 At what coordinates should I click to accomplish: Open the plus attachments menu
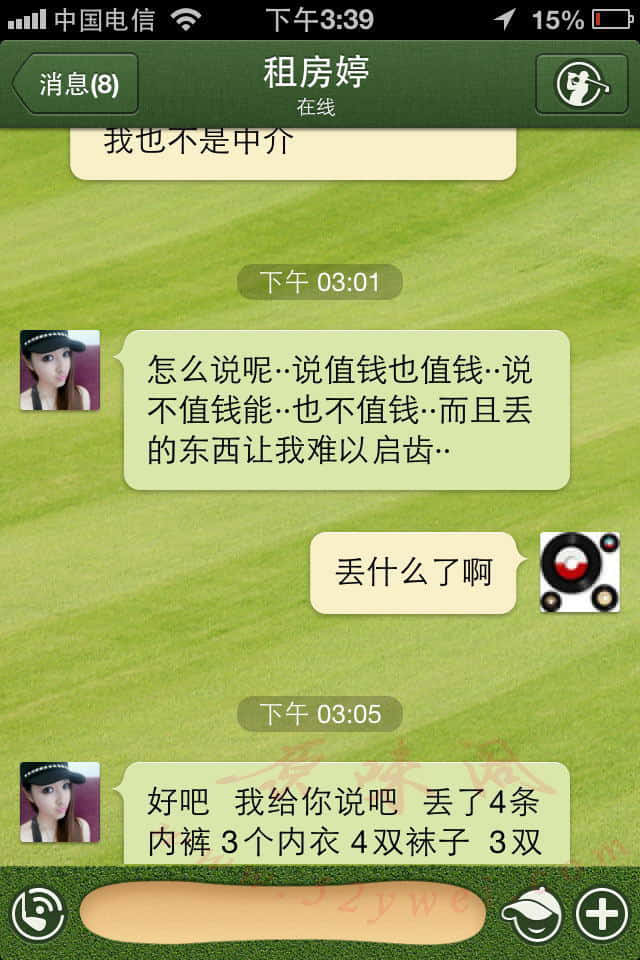pyautogui.click(x=602, y=913)
